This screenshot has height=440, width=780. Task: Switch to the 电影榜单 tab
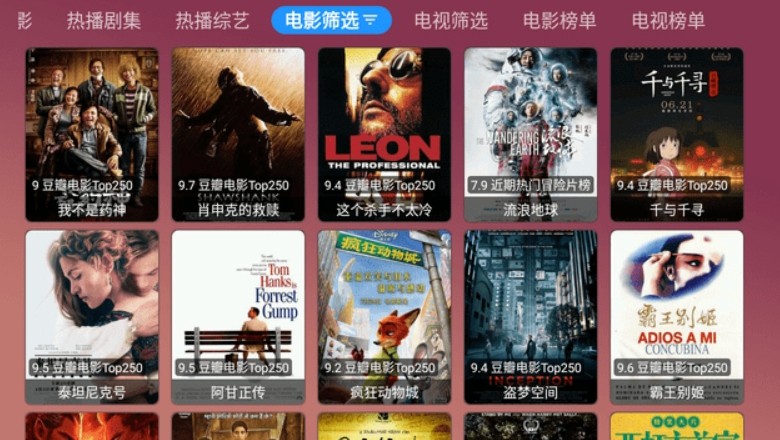[x=559, y=20]
